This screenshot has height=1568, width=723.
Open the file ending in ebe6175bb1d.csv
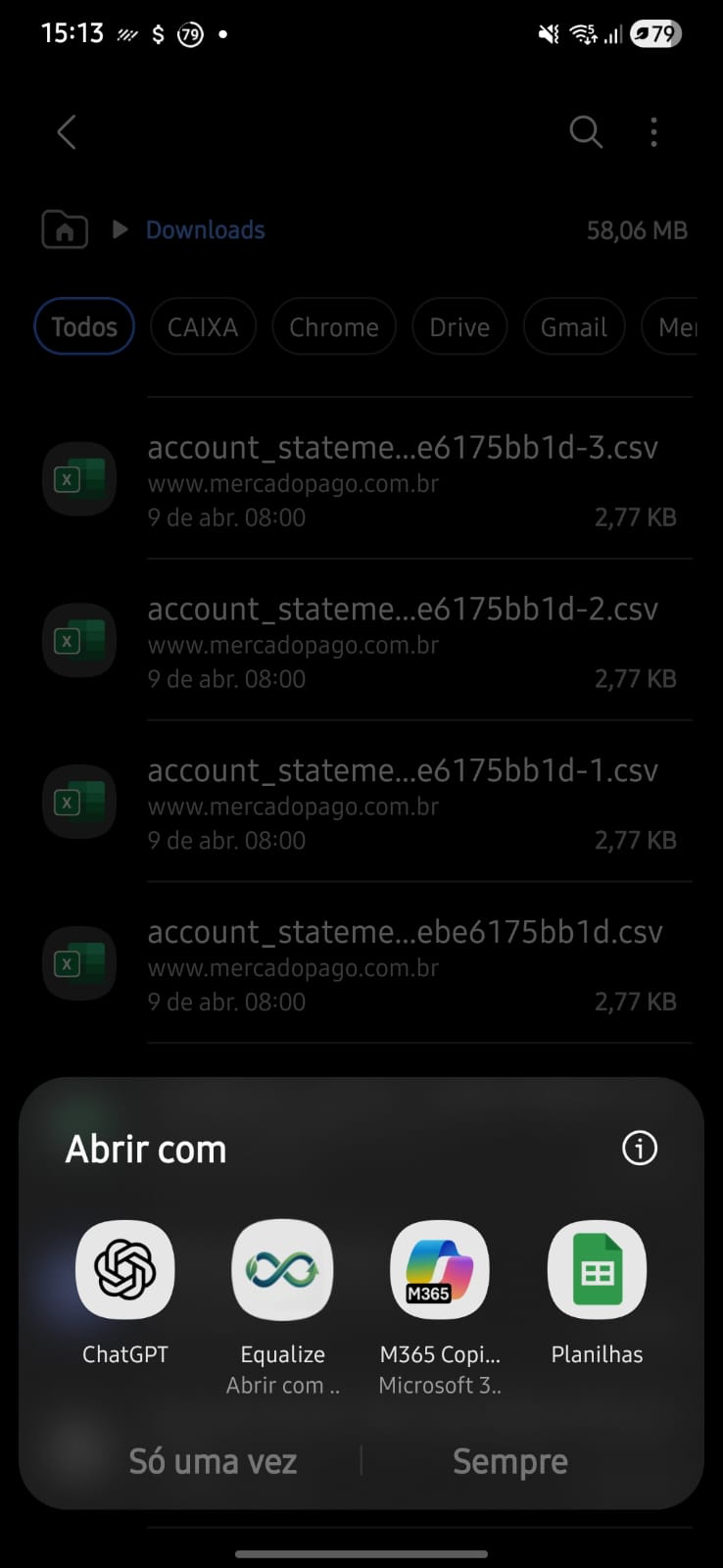pos(361,962)
